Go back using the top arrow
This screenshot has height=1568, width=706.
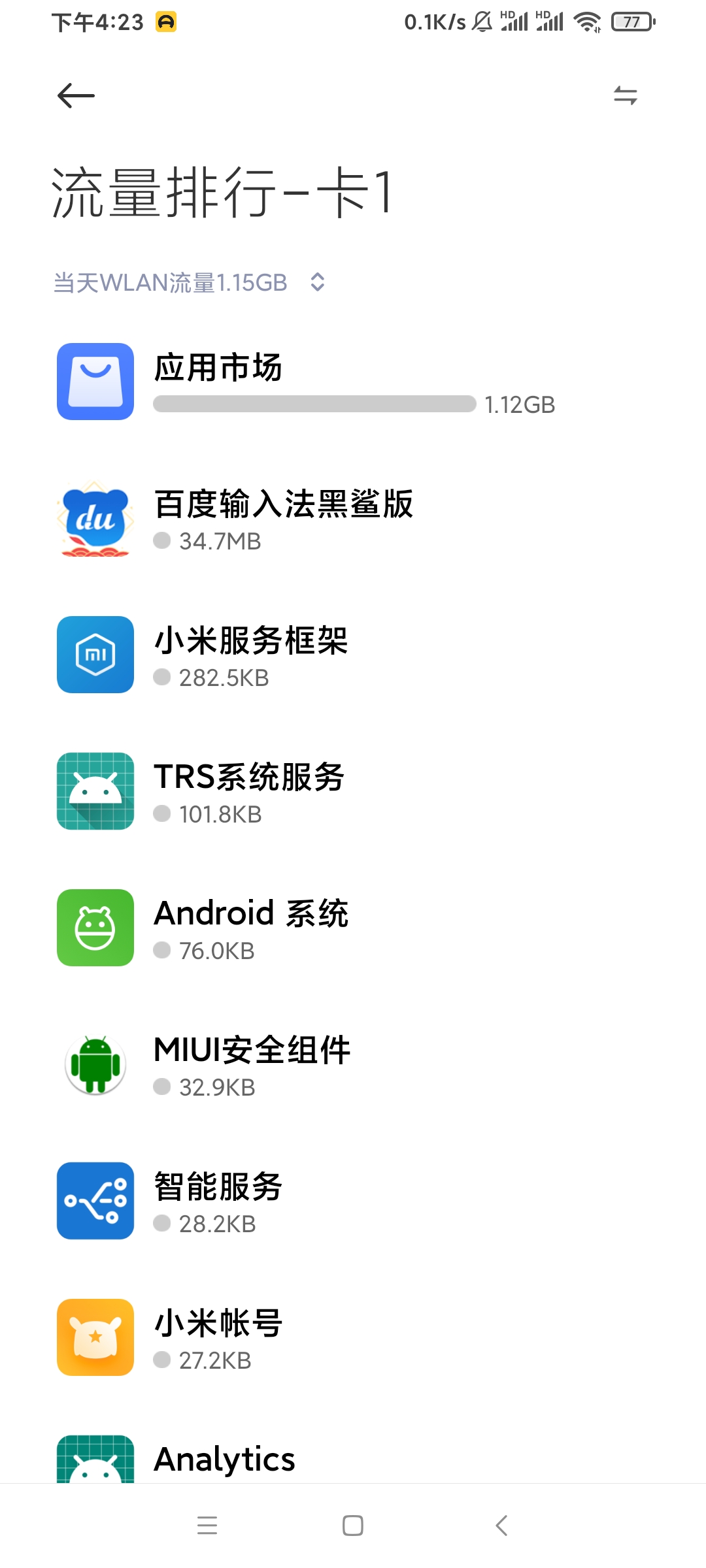pos(76,96)
